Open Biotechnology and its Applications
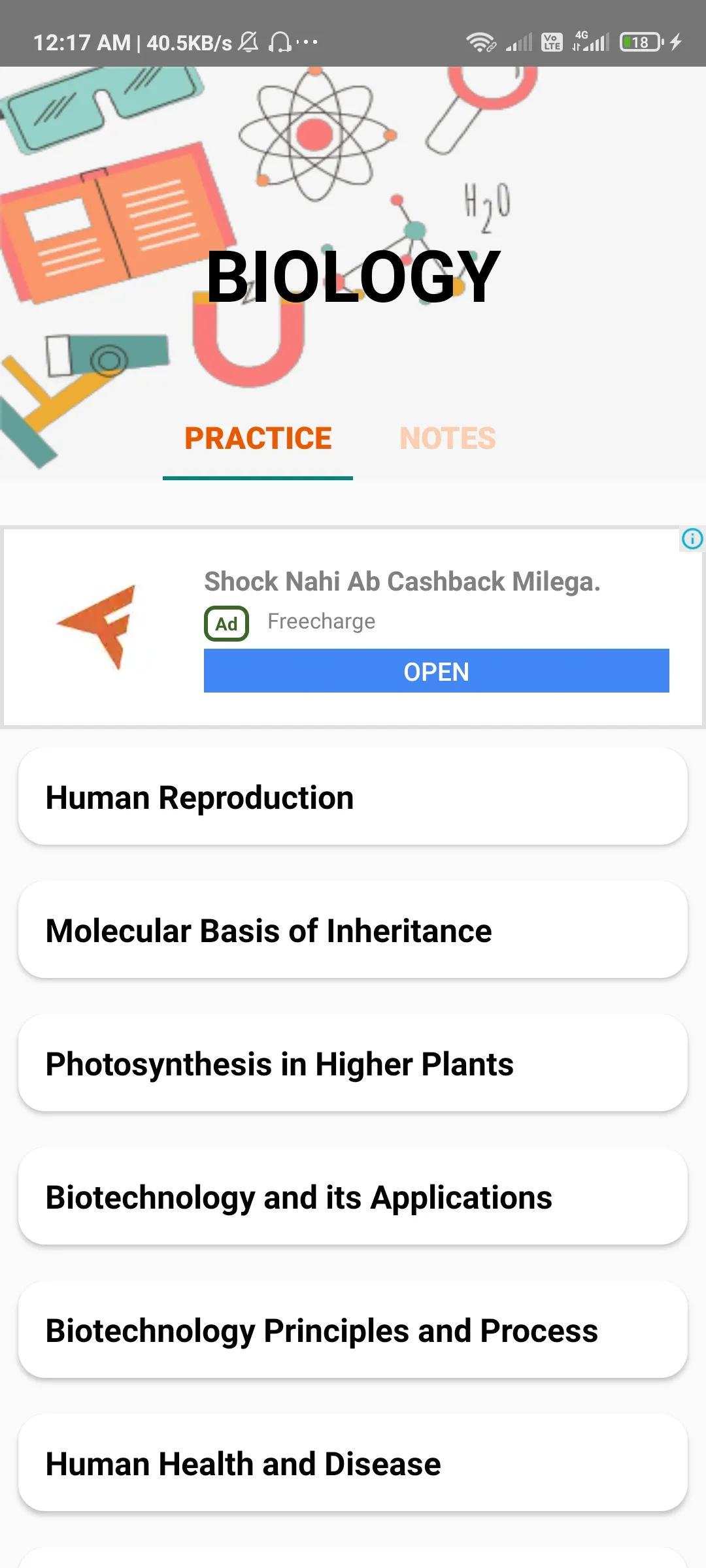 (x=353, y=1197)
